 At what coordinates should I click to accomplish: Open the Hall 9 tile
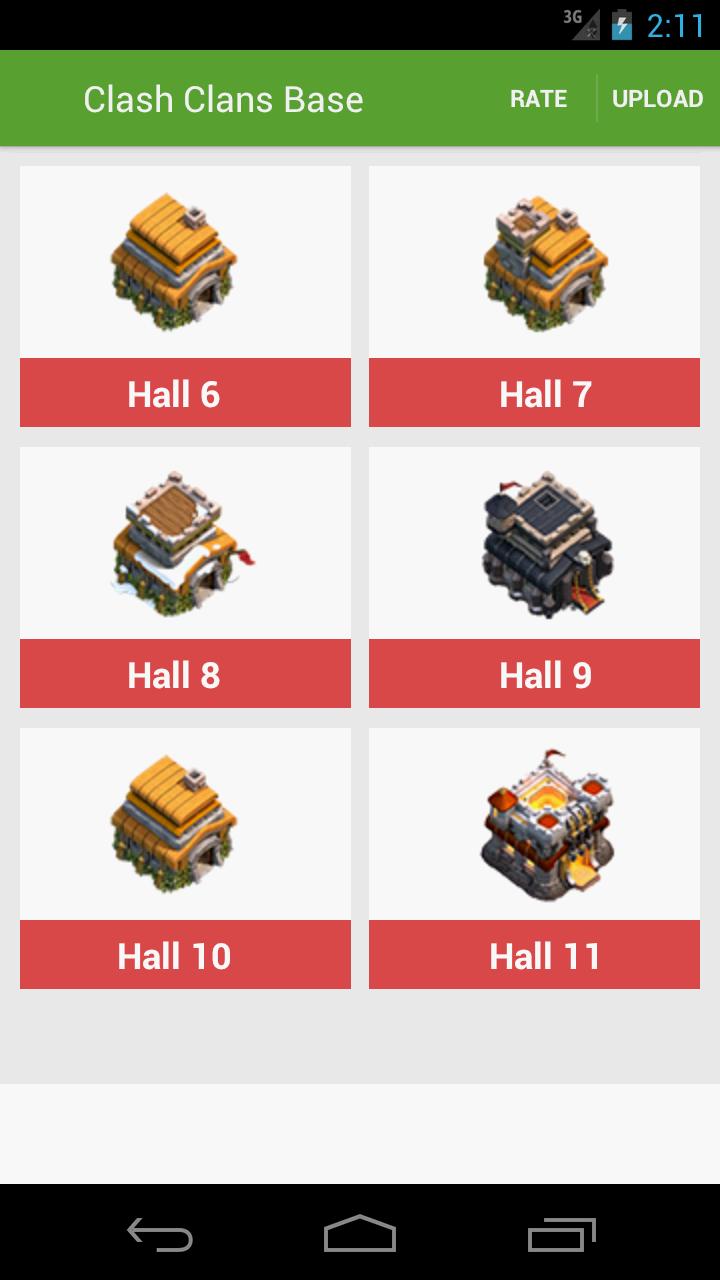534,577
